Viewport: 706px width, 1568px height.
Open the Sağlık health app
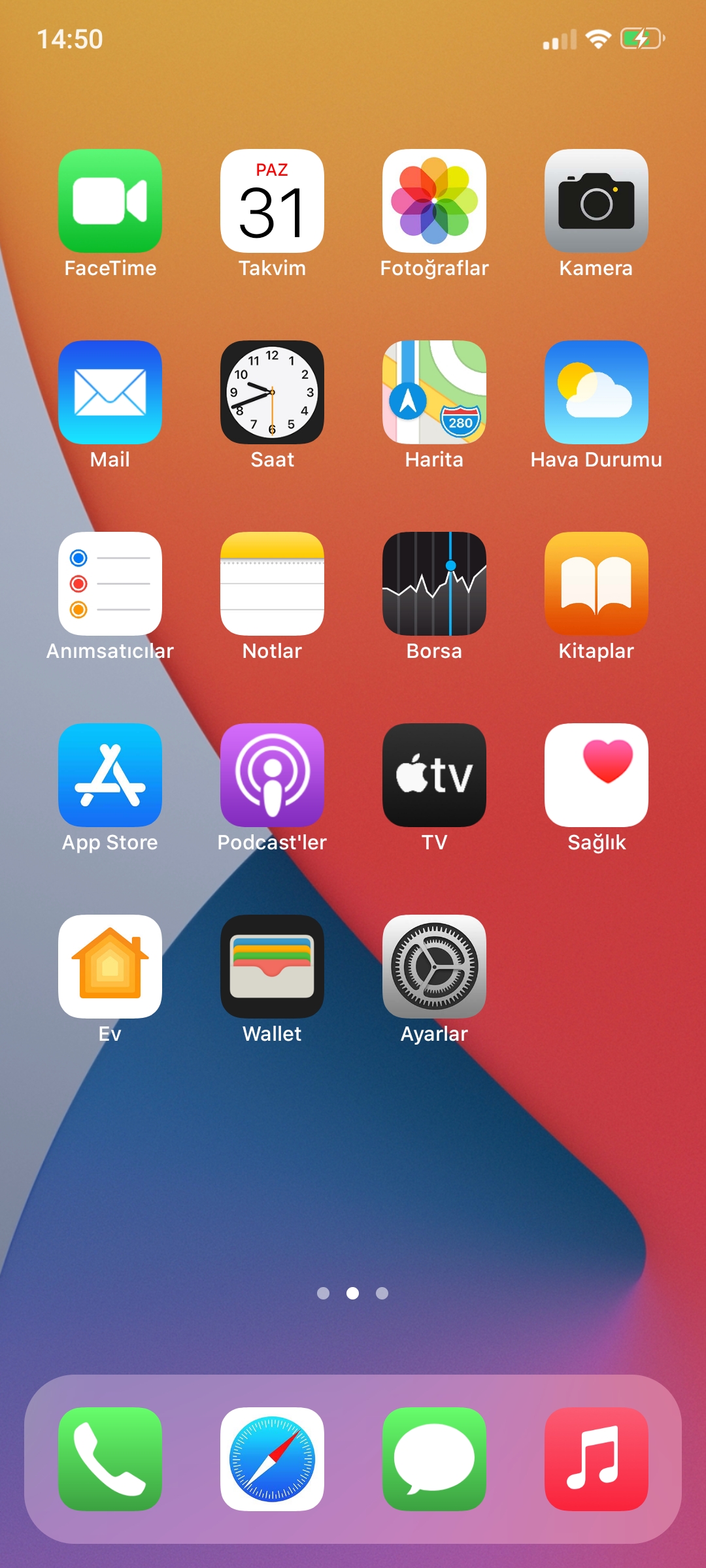click(x=596, y=775)
